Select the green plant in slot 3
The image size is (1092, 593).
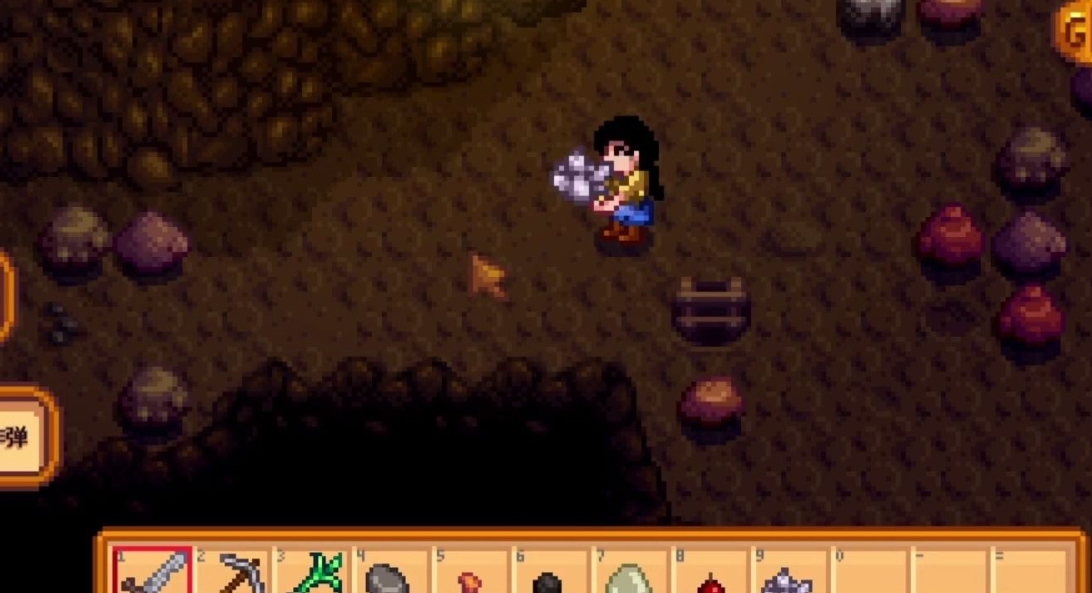coord(314,574)
